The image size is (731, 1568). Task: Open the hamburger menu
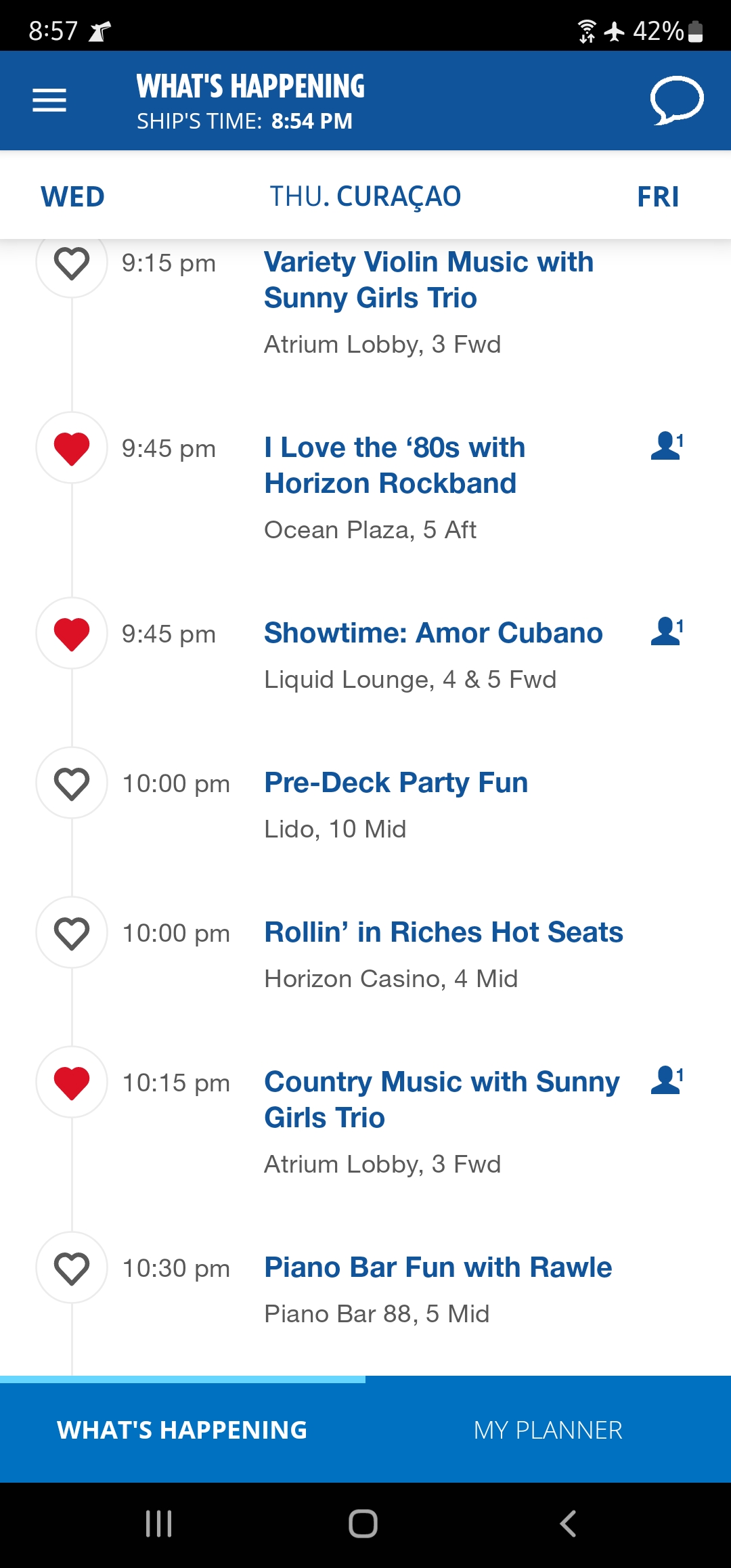pos(49,100)
